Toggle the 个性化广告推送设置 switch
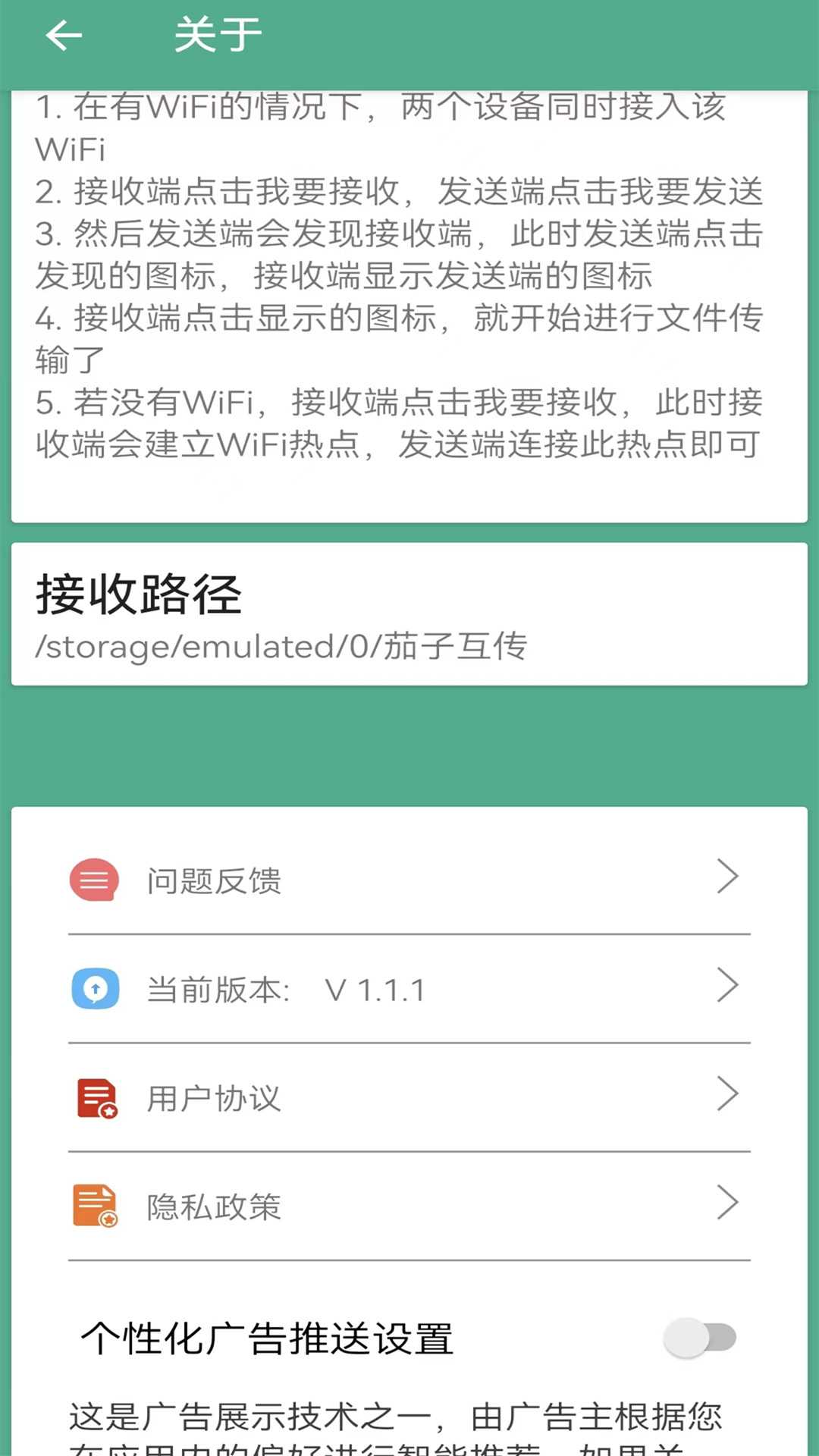Screen dimensions: 819x1456 [x=701, y=1338]
